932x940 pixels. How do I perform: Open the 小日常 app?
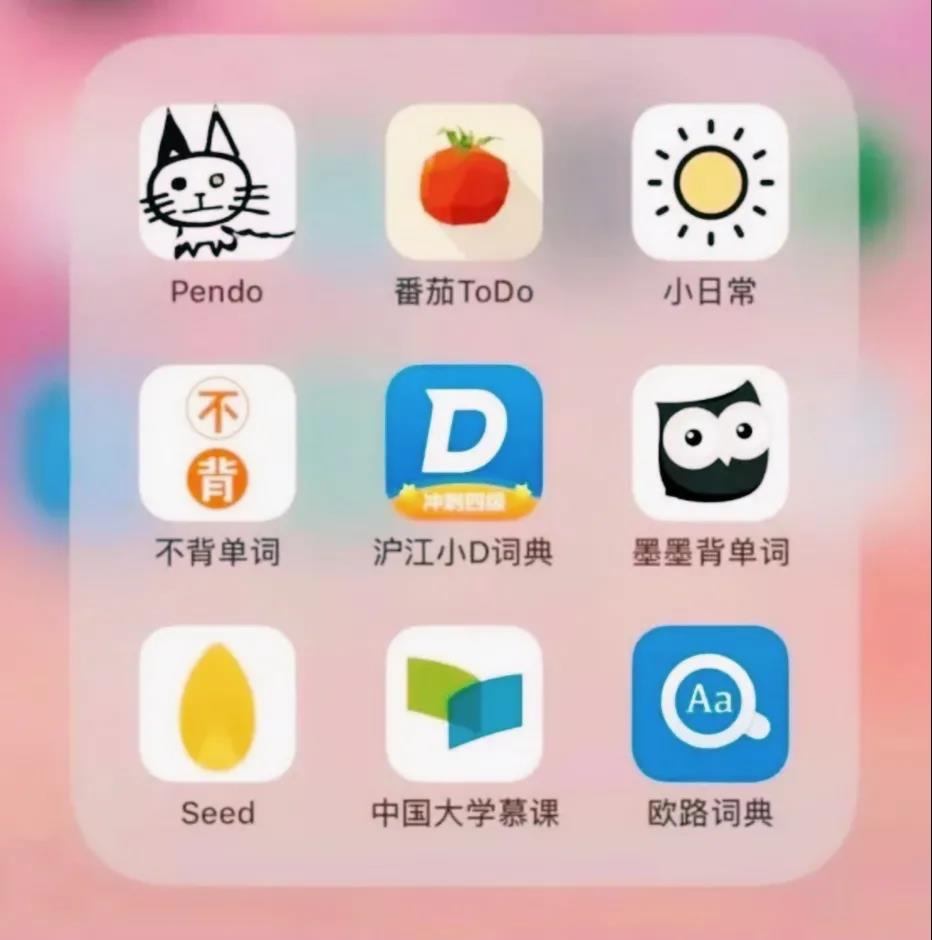tap(710, 182)
